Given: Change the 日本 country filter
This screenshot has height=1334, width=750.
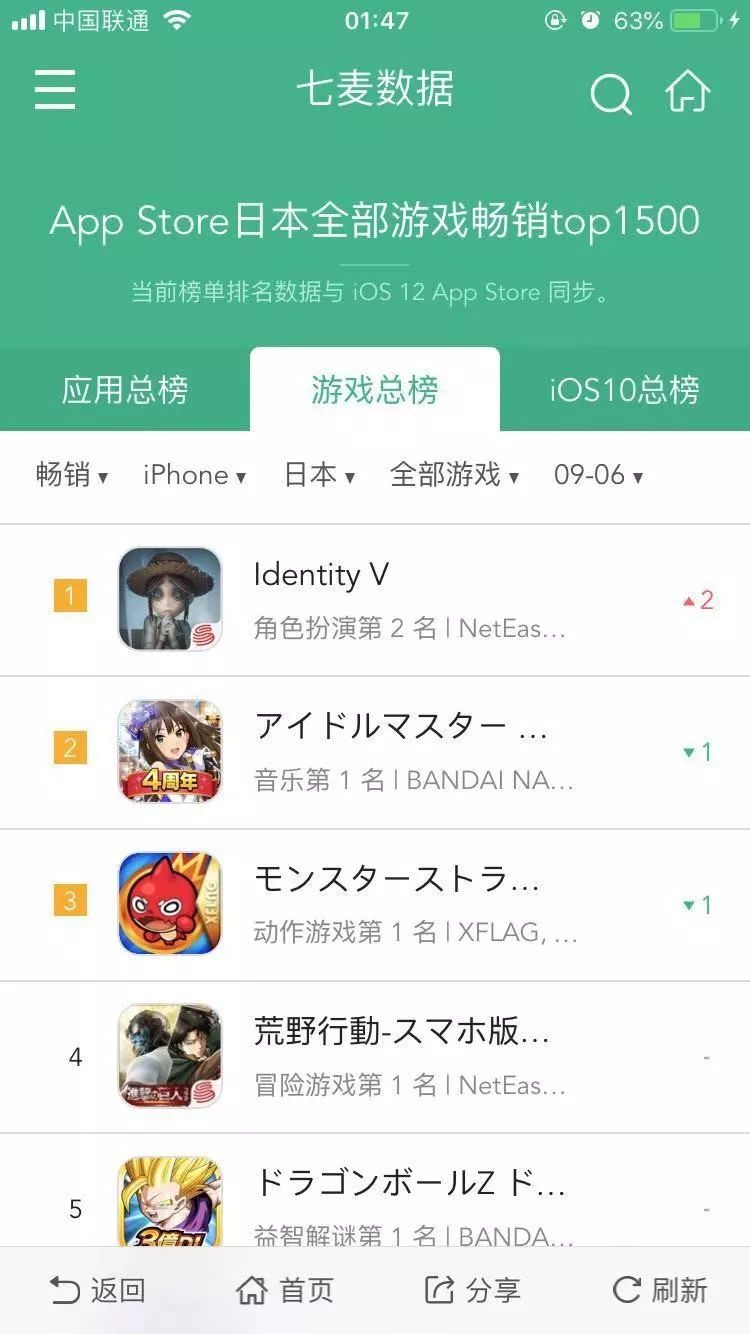Looking at the screenshot, I should (319, 475).
